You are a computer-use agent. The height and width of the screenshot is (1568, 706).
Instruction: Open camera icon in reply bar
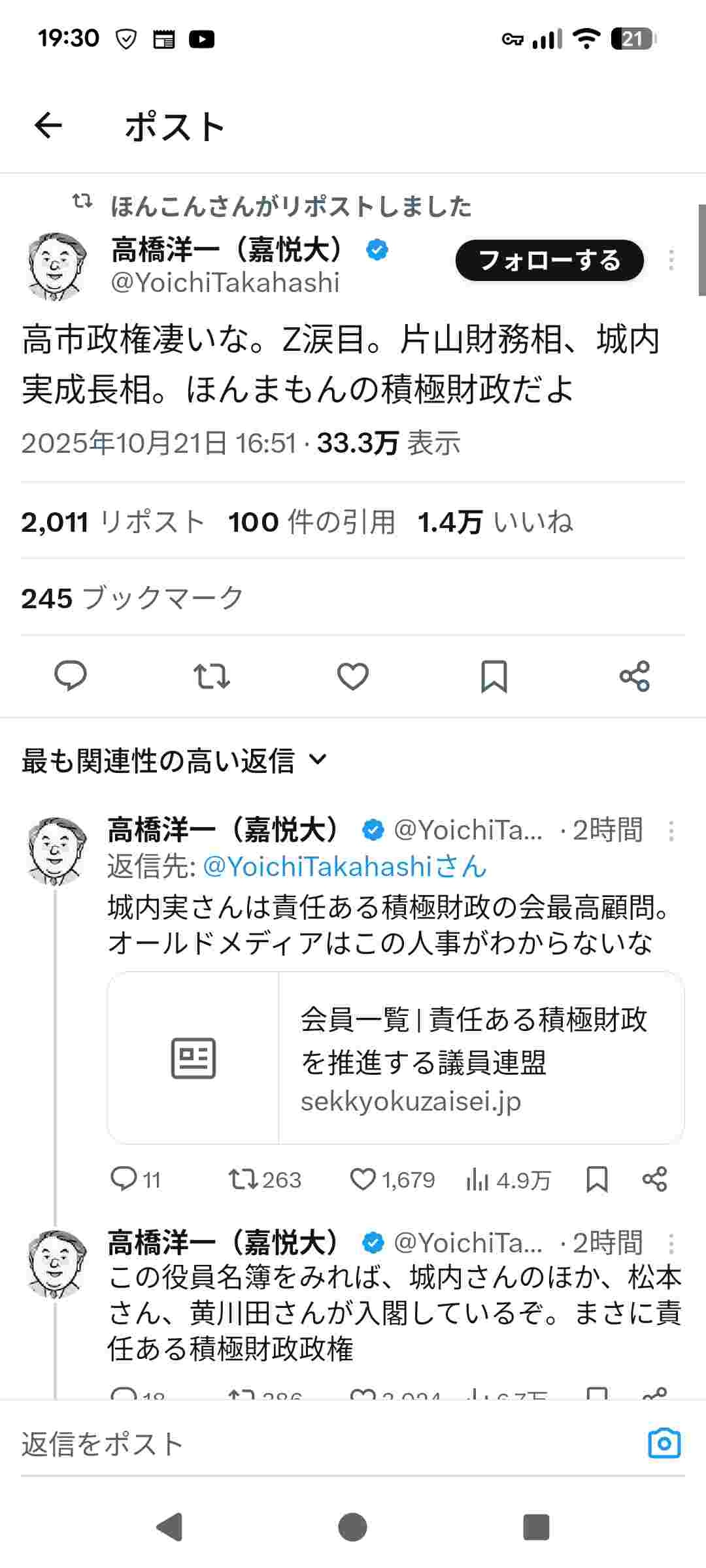coord(664,1444)
